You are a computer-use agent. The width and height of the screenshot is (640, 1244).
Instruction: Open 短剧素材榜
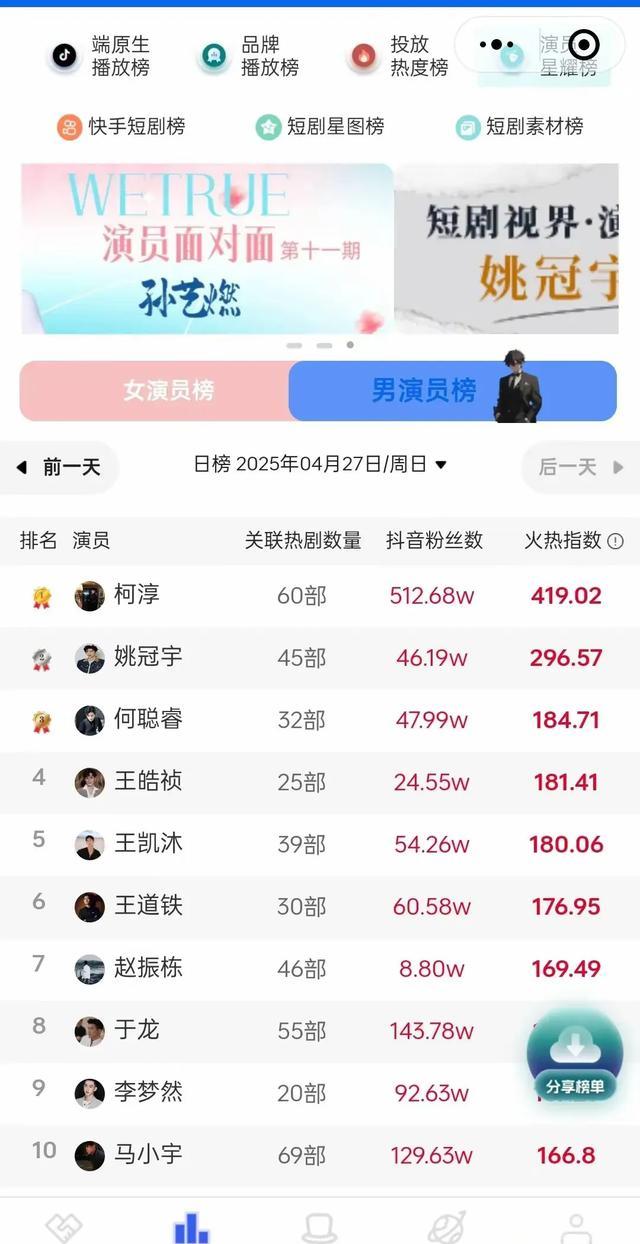click(519, 127)
